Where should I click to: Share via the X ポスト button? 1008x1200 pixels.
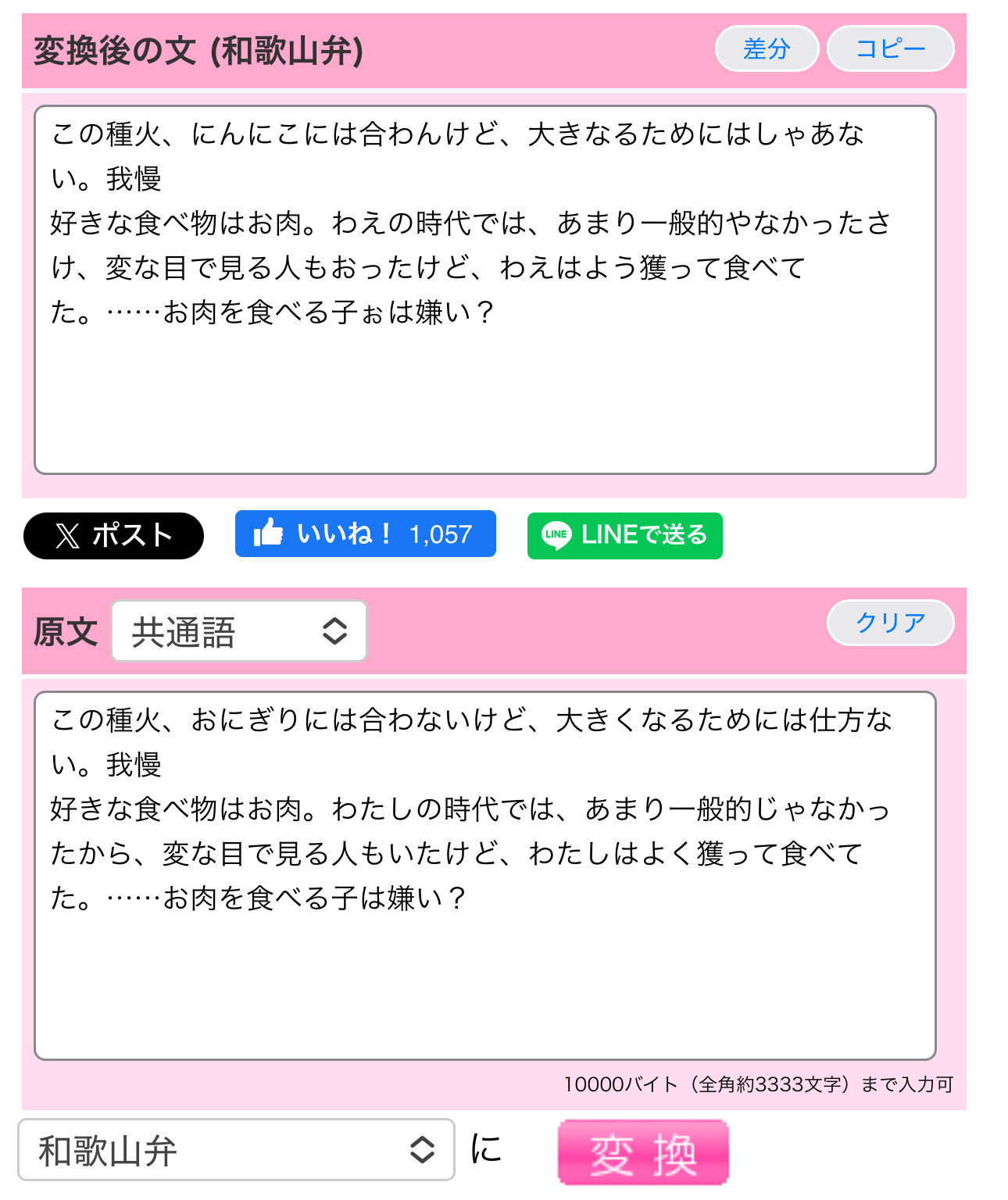click(114, 536)
